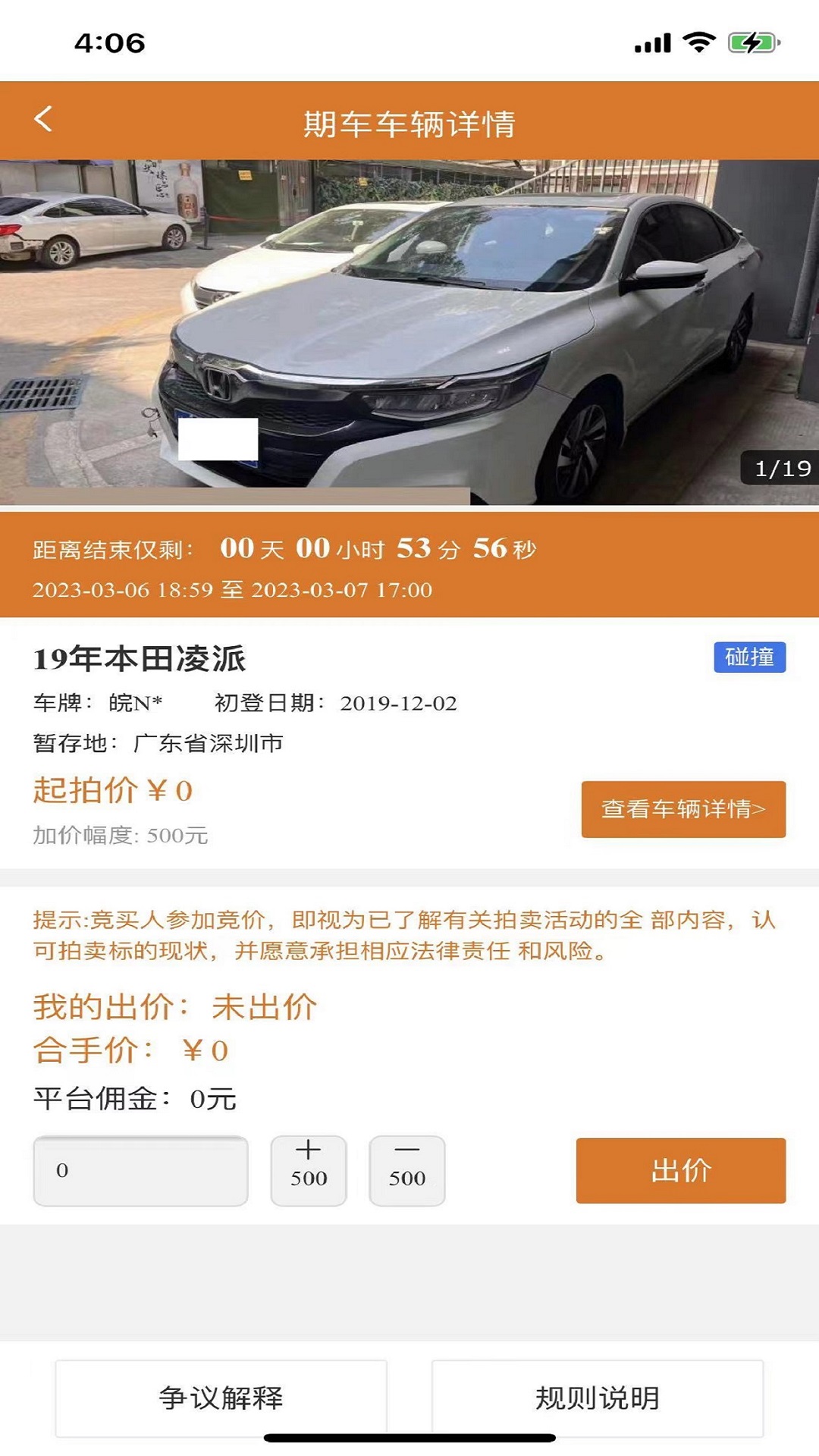Open 争议解释 dispute explanation

[x=221, y=1398]
